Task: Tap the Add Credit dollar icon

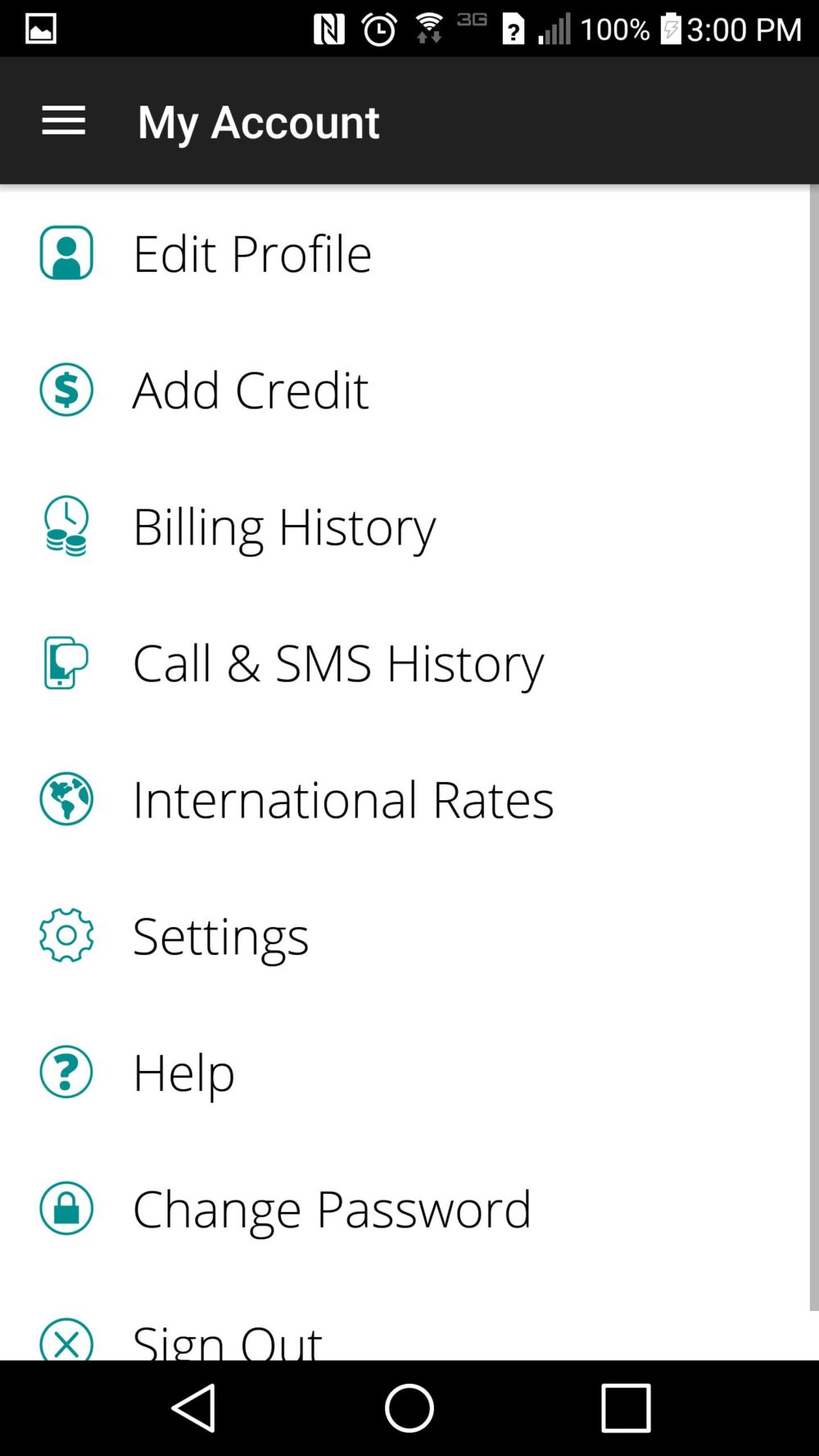Action: (66, 389)
